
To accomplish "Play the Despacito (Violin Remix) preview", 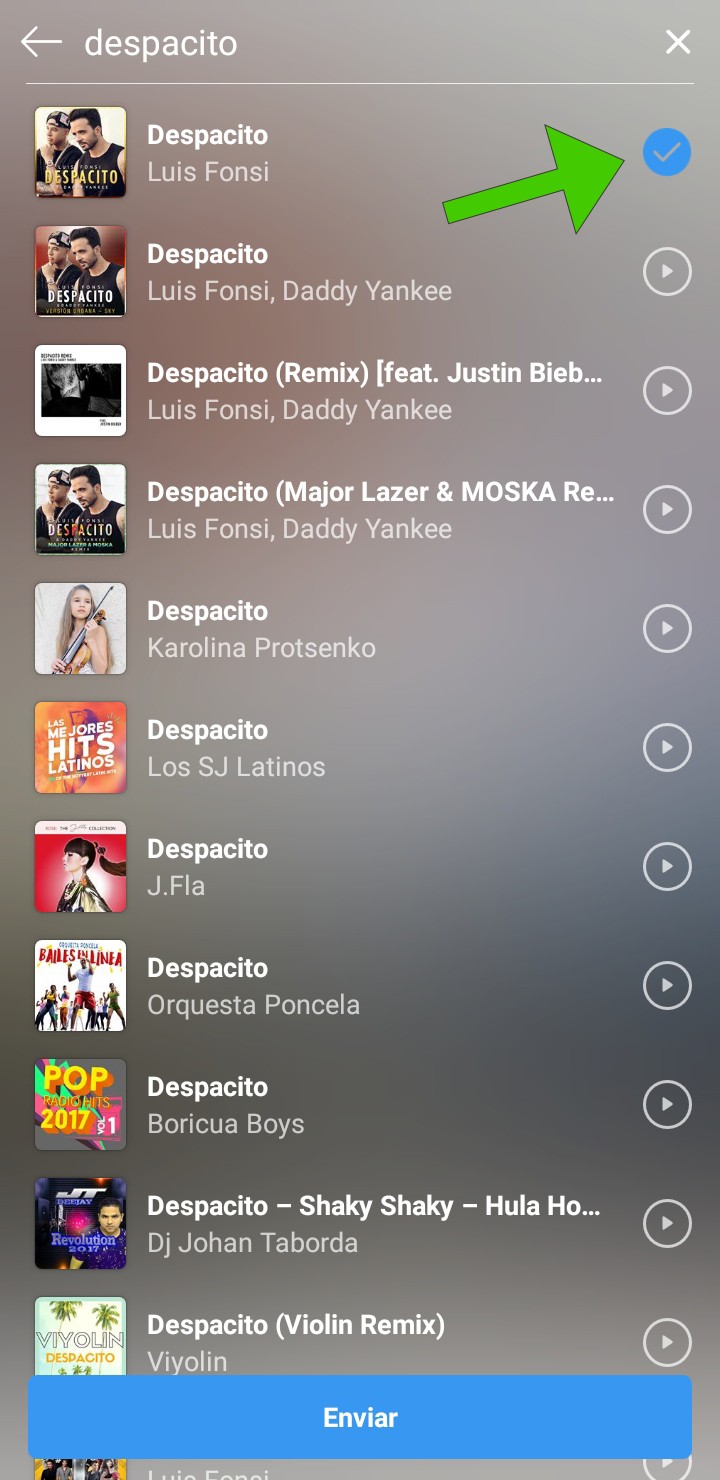I will tap(667, 1342).
